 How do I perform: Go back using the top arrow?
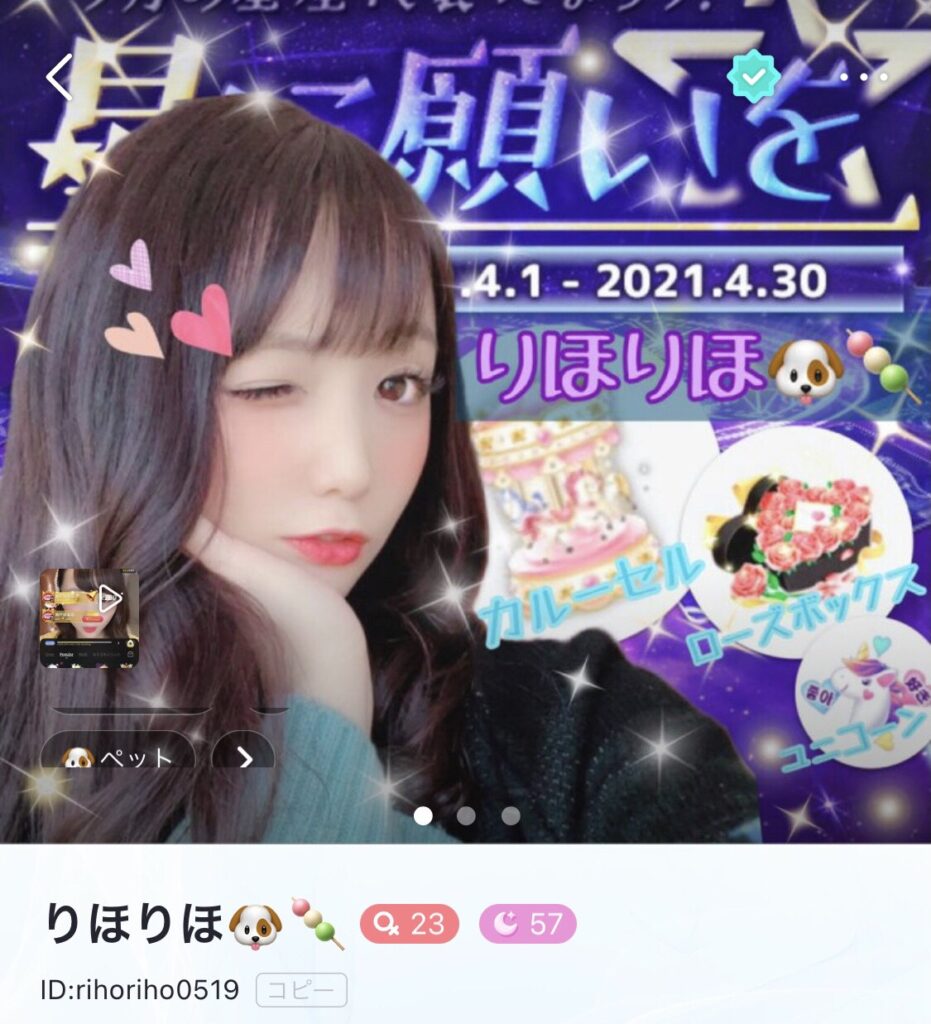click(59, 78)
